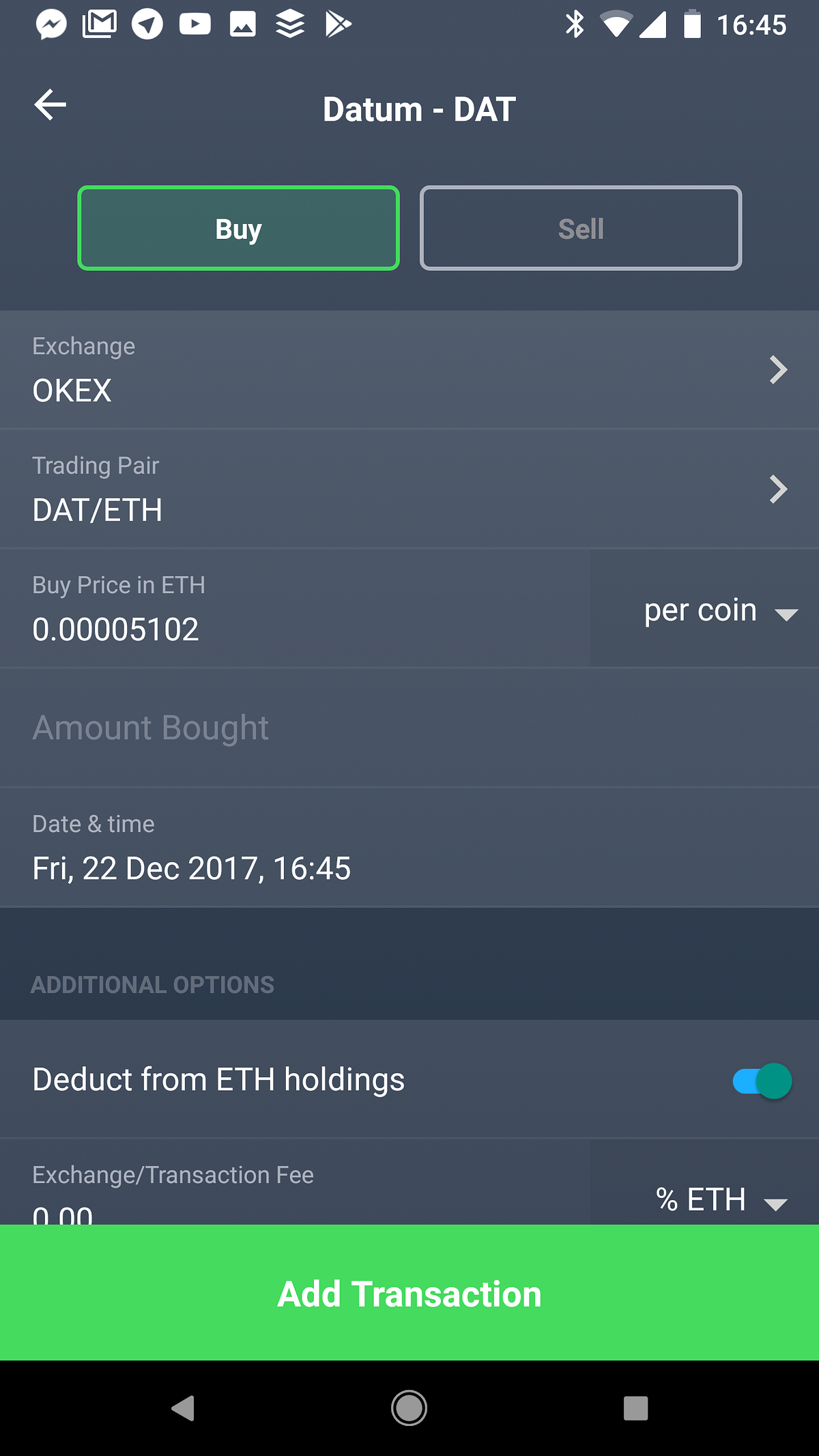Viewport: 819px width, 1456px height.
Task: Tap the Android recent apps button
Action: (x=636, y=1407)
